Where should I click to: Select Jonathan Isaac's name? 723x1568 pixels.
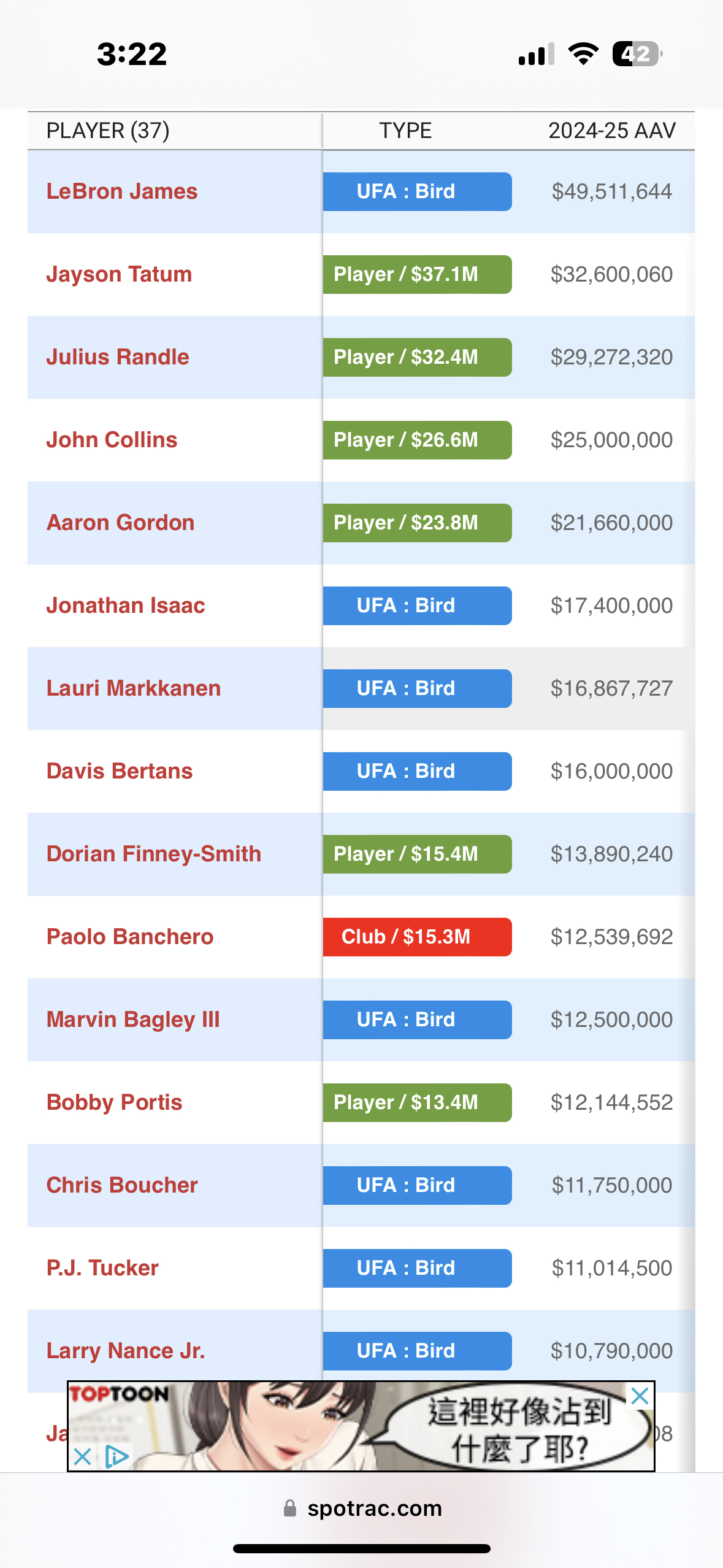[x=126, y=605]
